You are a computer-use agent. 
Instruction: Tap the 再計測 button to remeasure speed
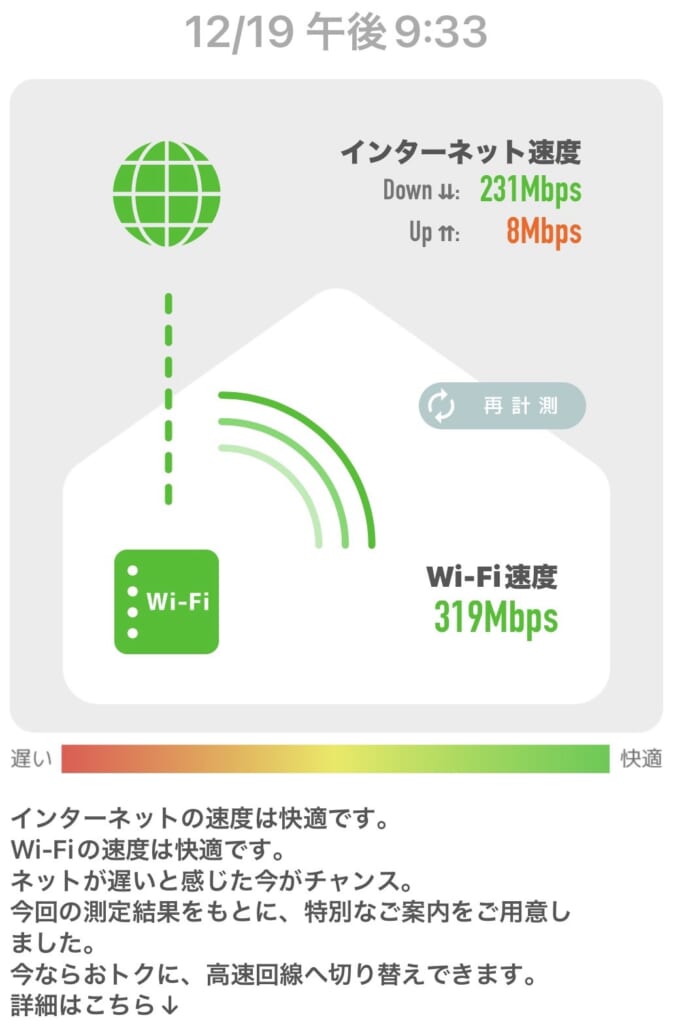[502, 406]
